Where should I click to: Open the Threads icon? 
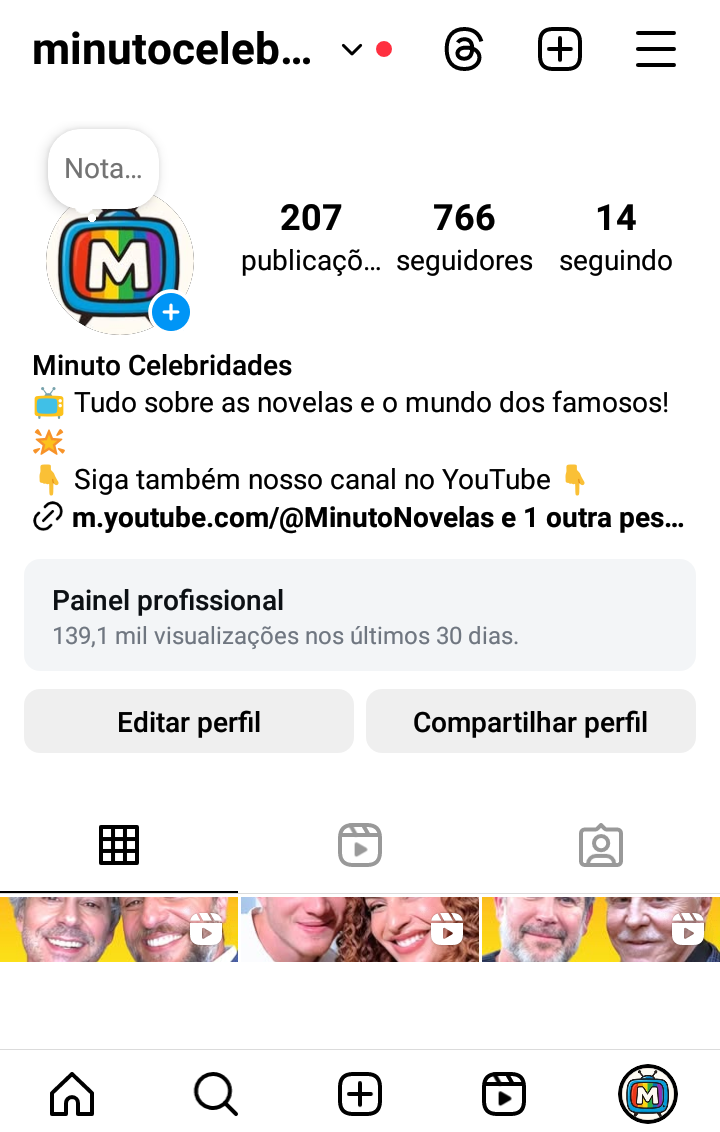(464, 49)
